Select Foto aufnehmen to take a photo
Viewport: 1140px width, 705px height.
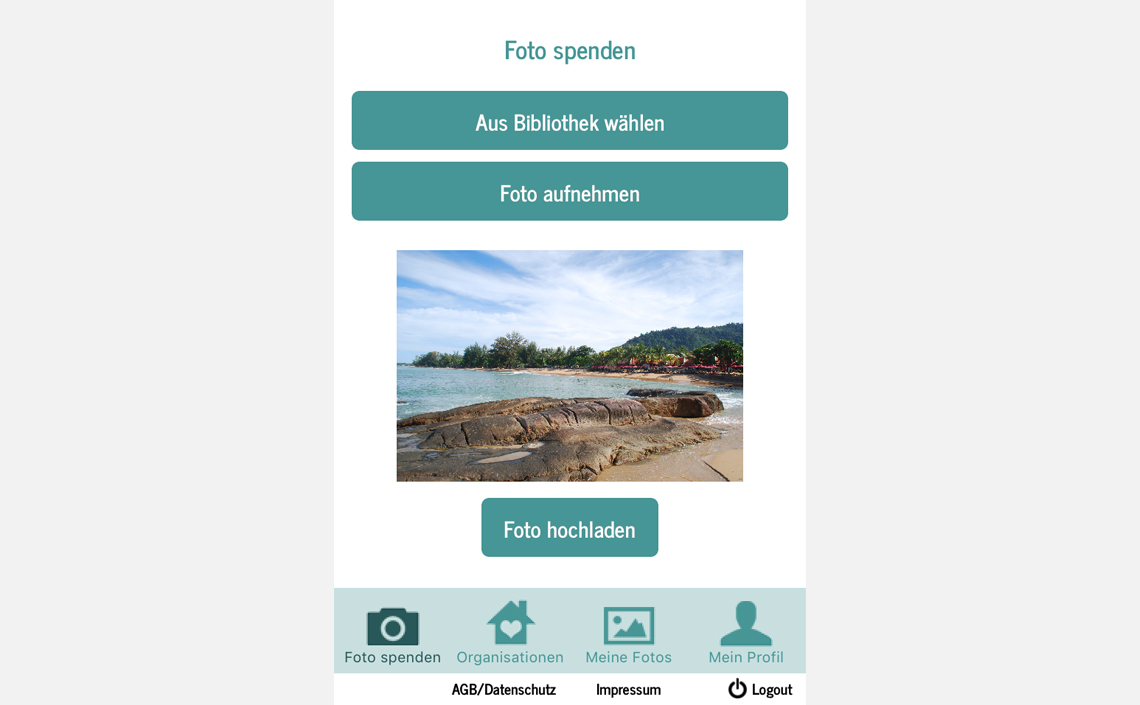pos(569,192)
